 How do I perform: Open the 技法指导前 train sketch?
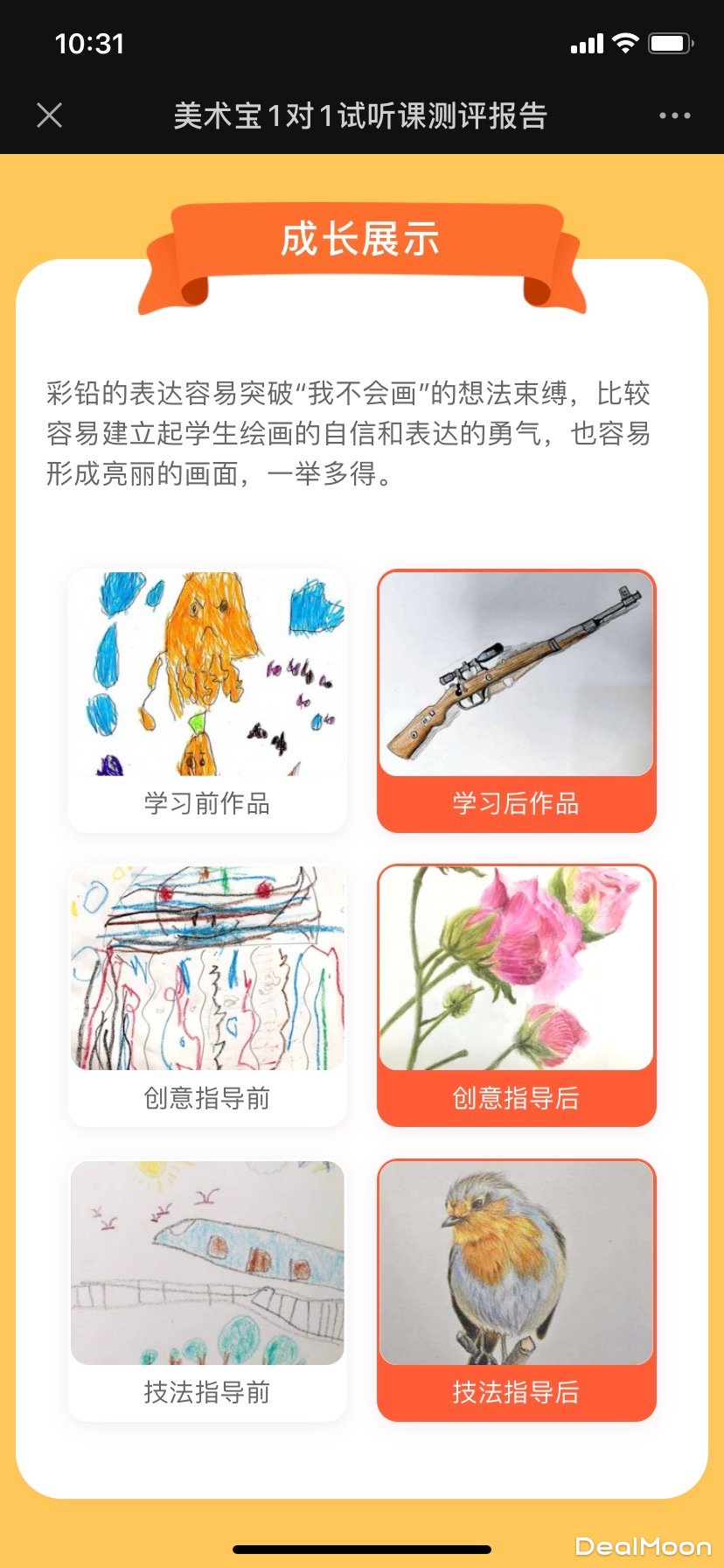(207, 1263)
